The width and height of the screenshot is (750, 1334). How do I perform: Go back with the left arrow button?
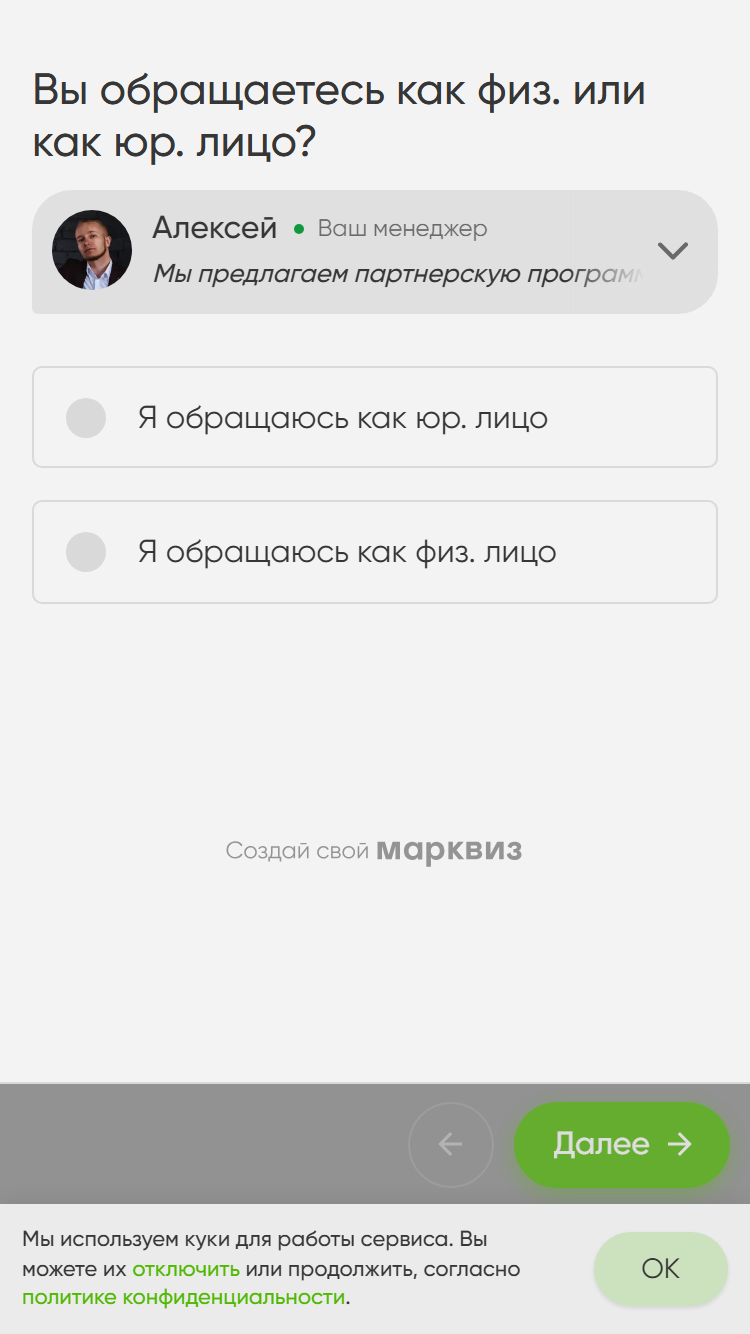(x=451, y=1144)
